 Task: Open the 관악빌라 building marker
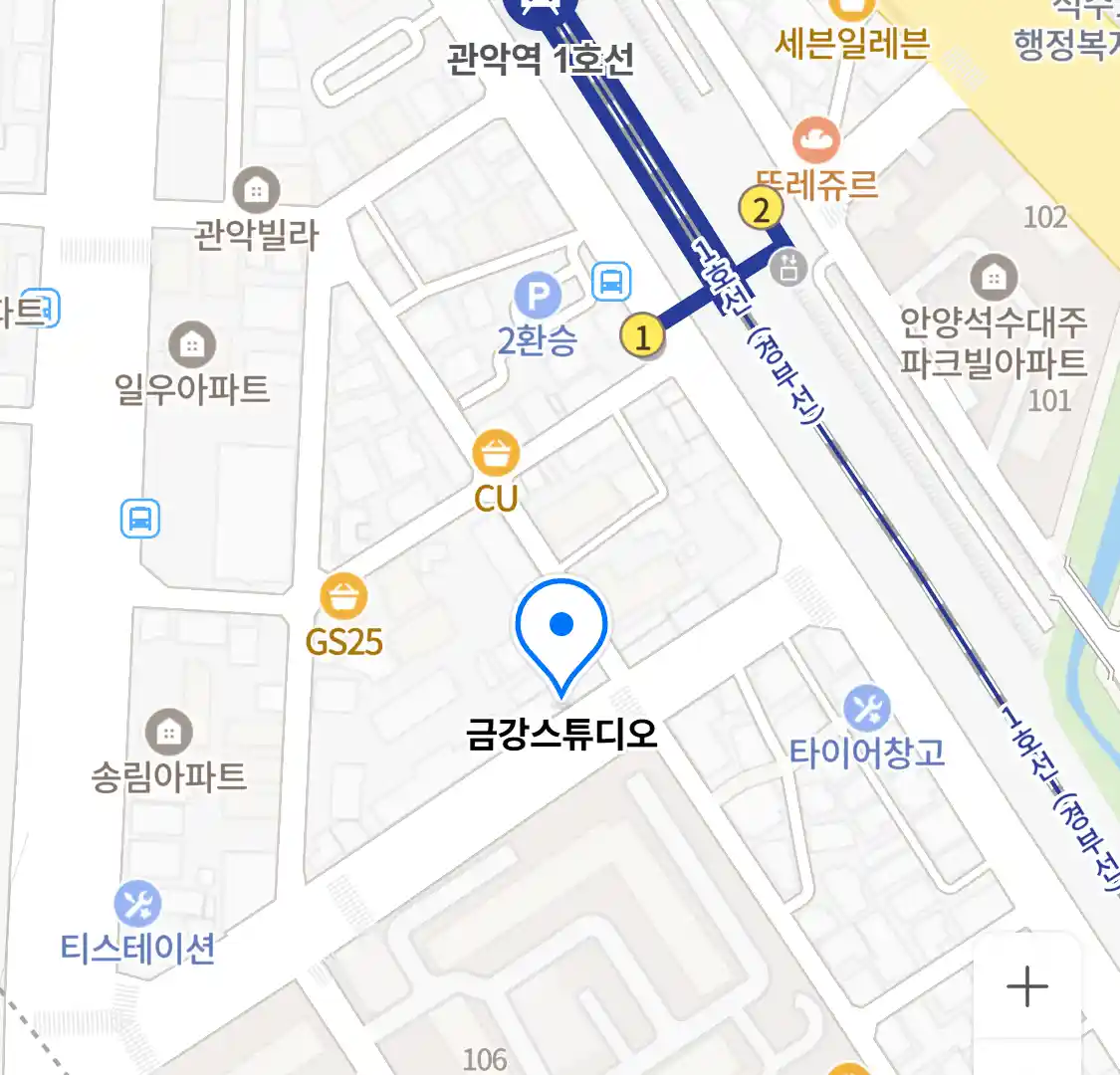[256, 190]
